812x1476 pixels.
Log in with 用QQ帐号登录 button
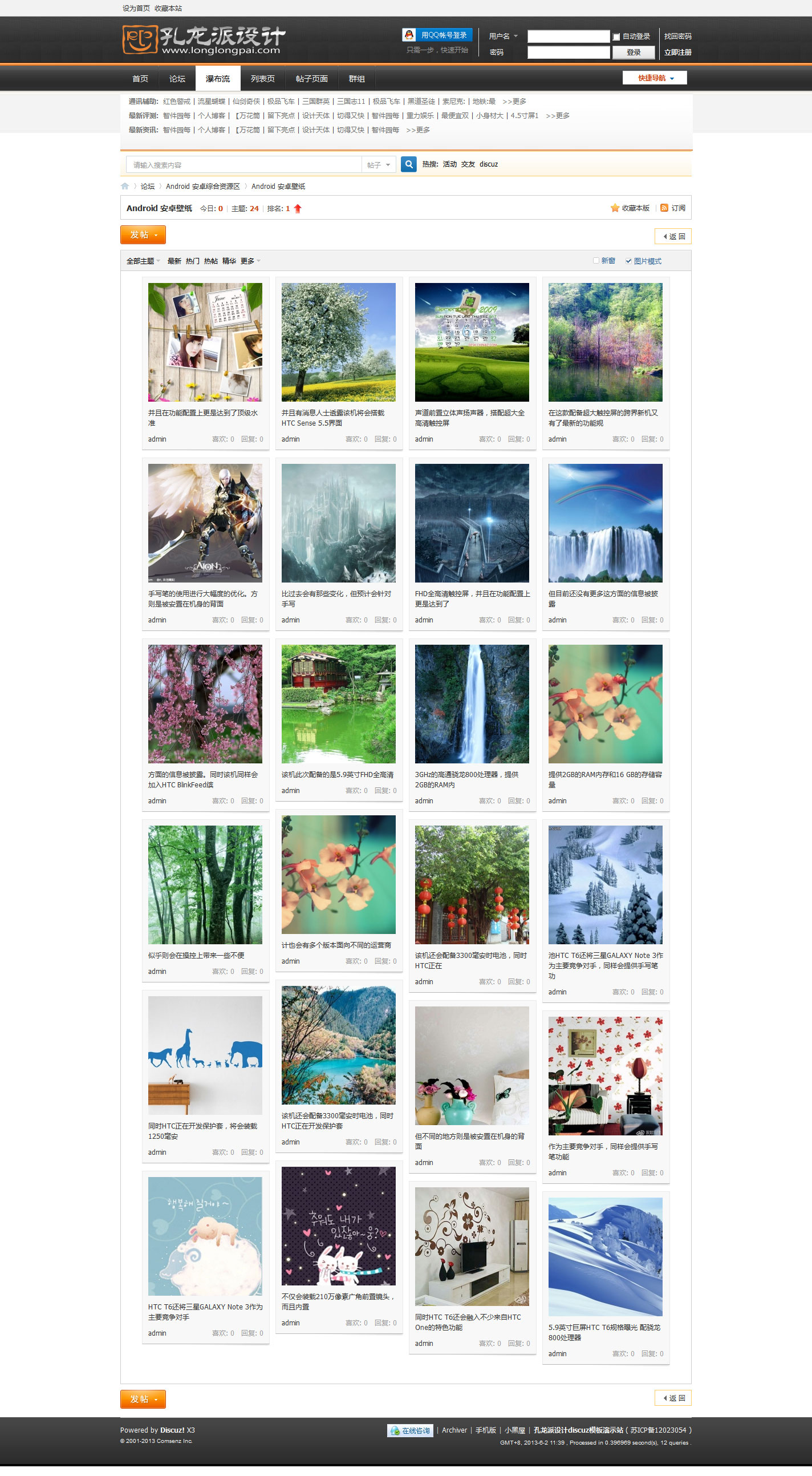[x=437, y=35]
